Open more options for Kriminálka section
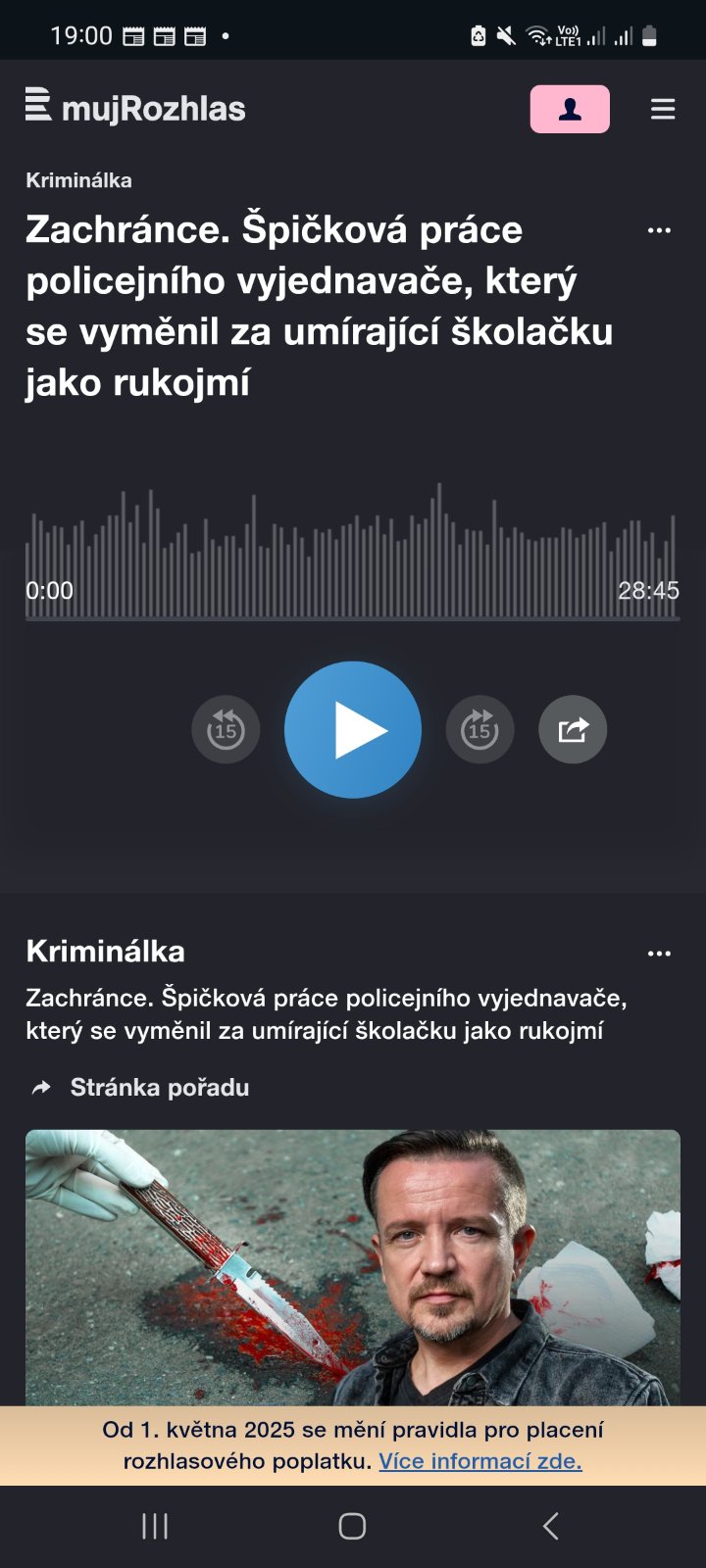Viewport: 706px width, 1568px height. 659,954
